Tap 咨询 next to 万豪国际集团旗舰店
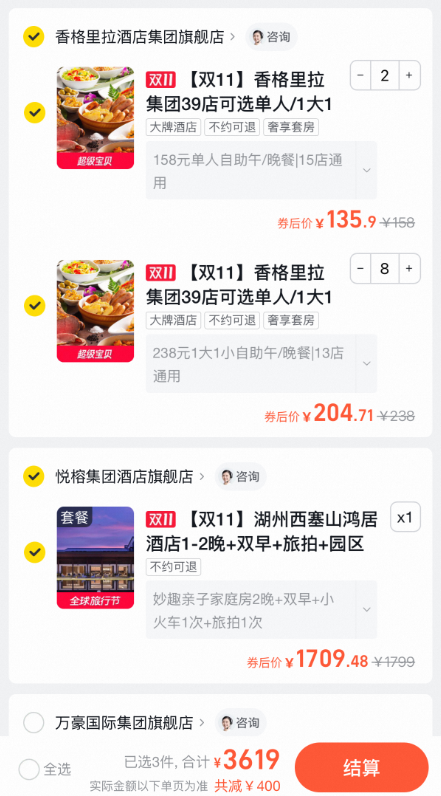This screenshot has width=441, height=796. [x=241, y=722]
